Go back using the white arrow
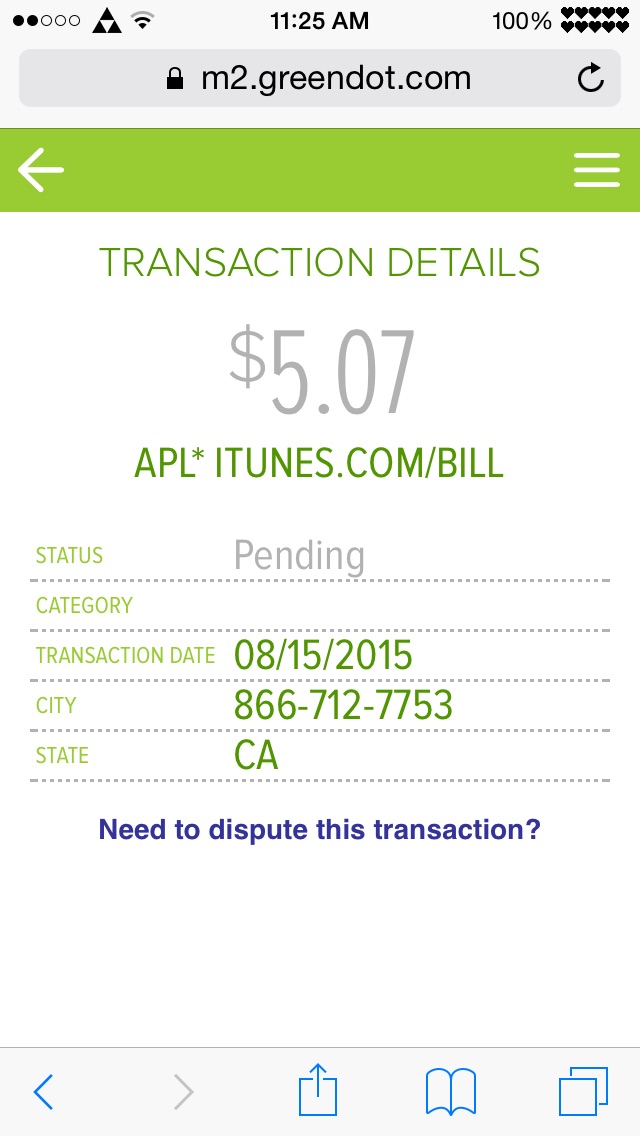640x1136 pixels. click(41, 171)
